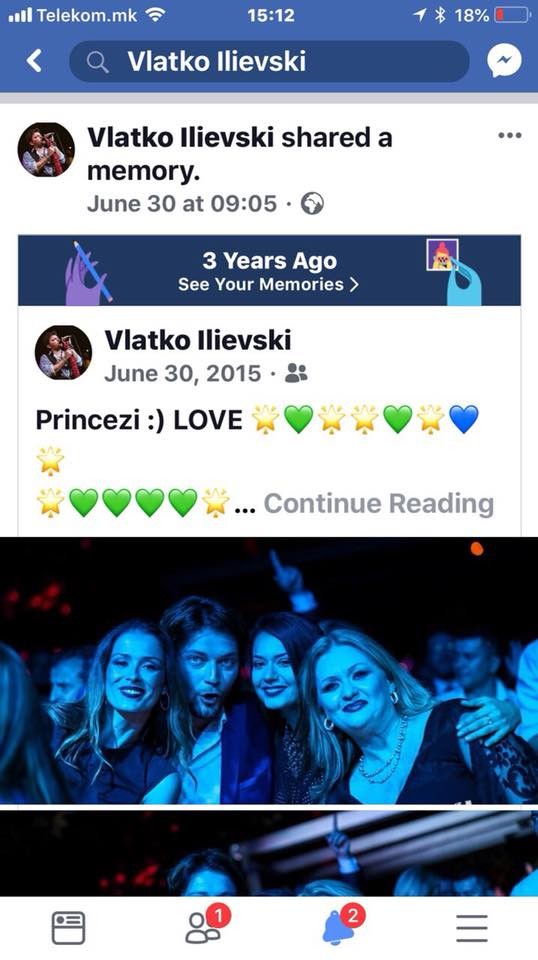Open the Friend Requests tab
The width and height of the screenshot is (538, 960).
(205, 927)
